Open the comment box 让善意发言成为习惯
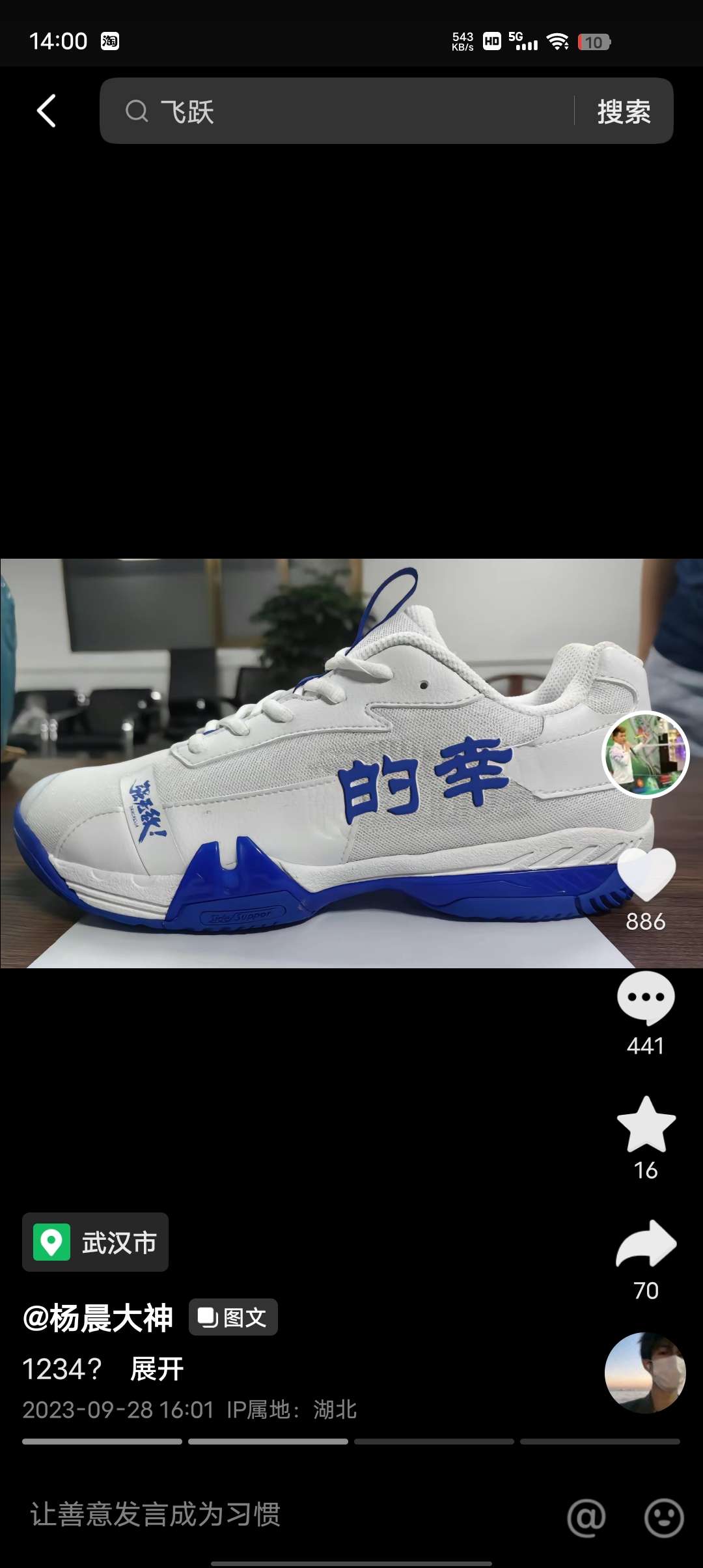This screenshot has width=703, height=1568. [156, 1514]
